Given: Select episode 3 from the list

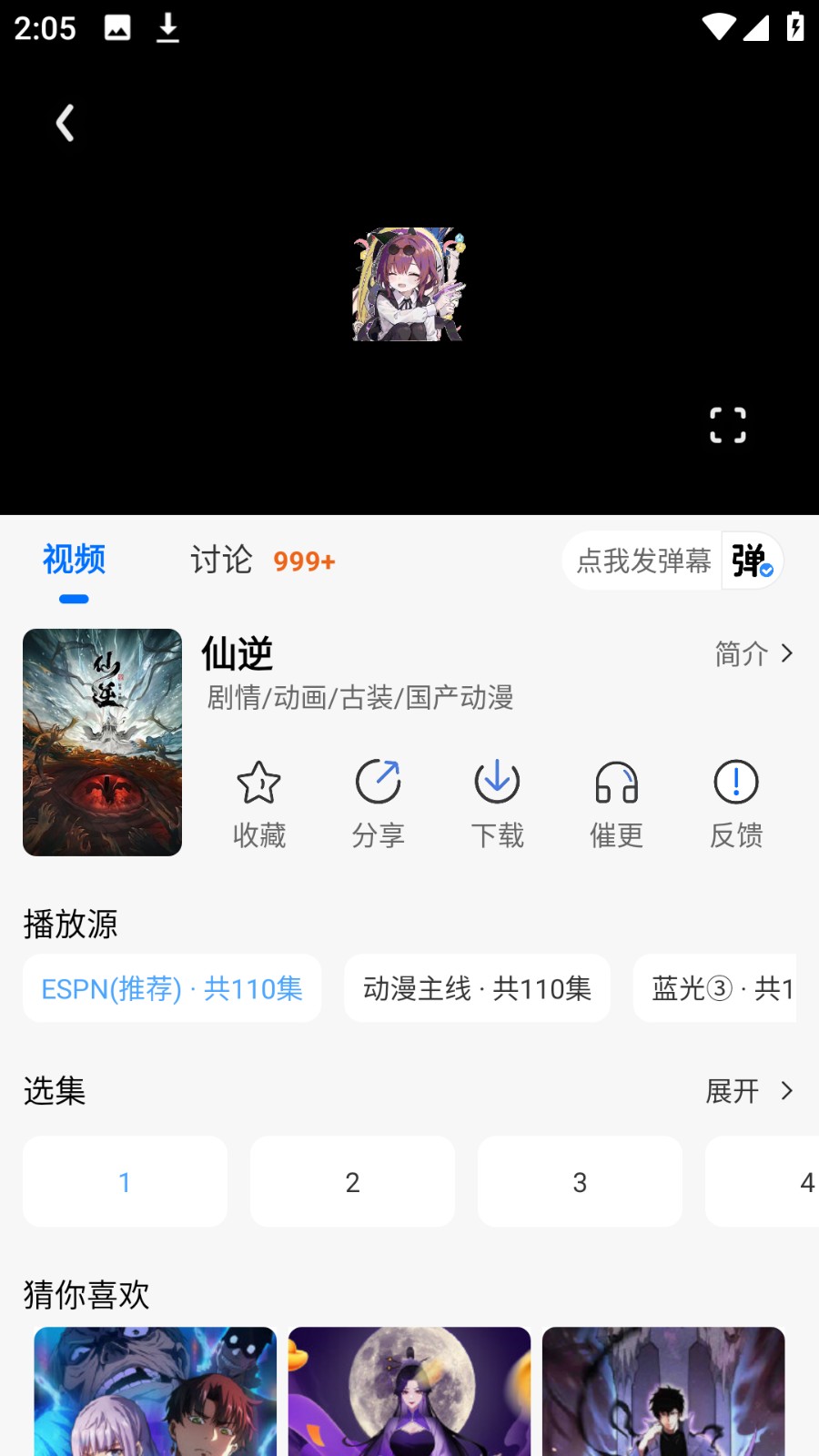Looking at the screenshot, I should (580, 1181).
